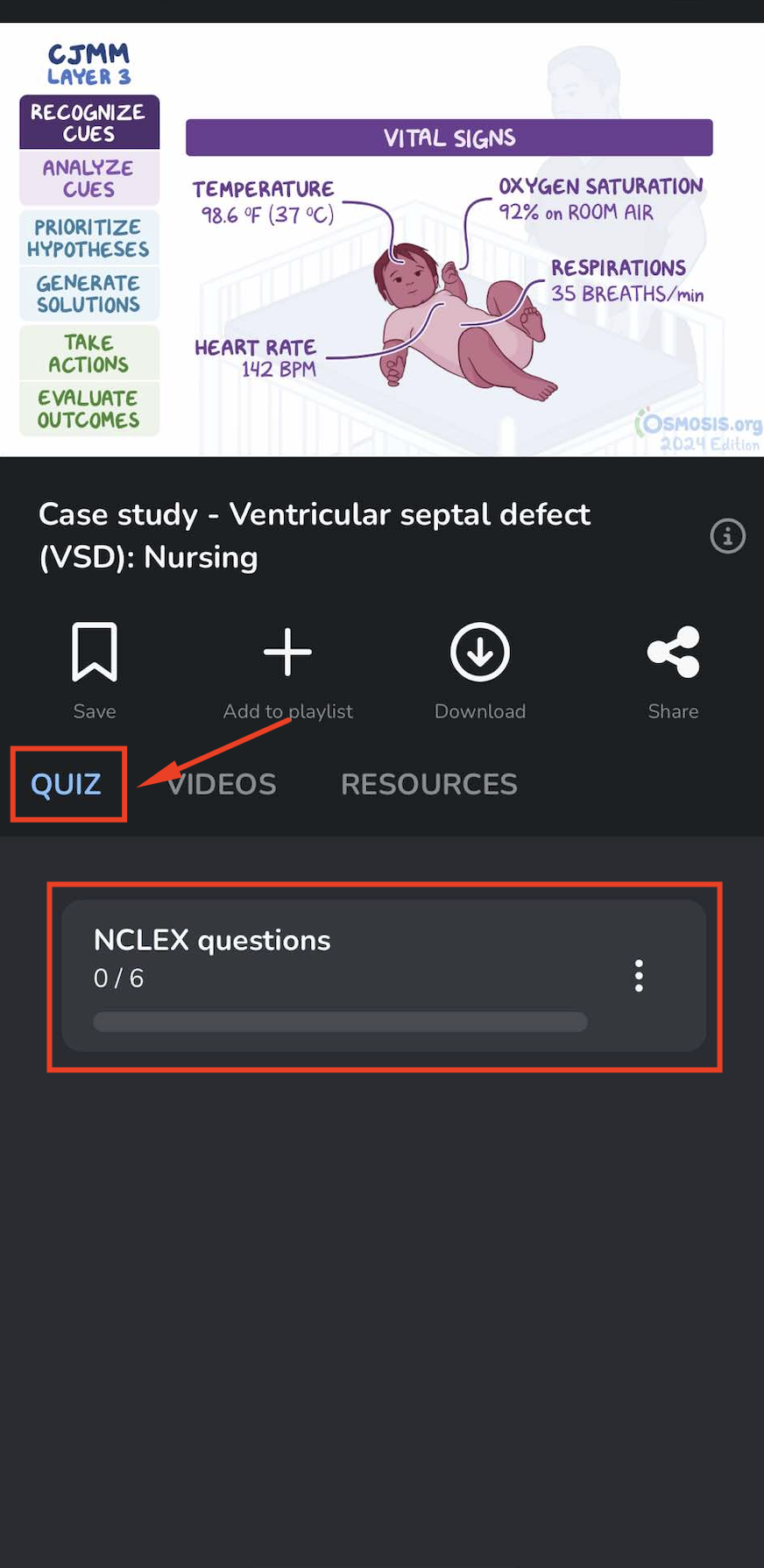Tap the video player showing vital signs
The width and height of the screenshot is (764, 1568).
click(382, 239)
